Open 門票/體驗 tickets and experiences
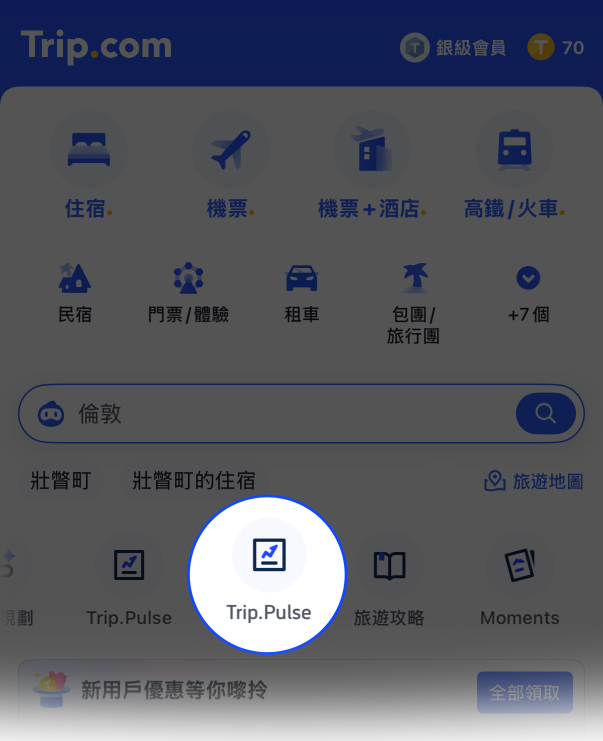The height and width of the screenshot is (741, 603). point(188,291)
